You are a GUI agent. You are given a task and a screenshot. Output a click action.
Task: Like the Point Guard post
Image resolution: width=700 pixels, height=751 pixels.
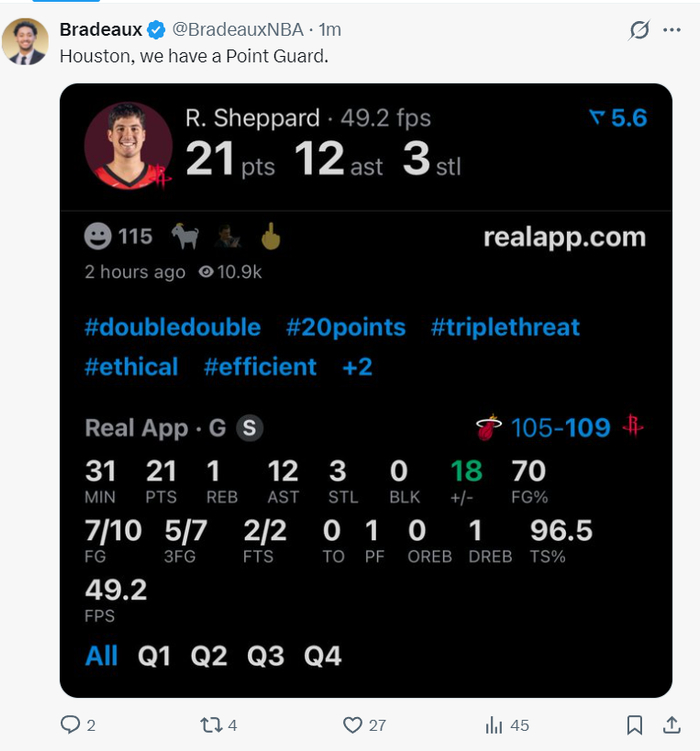(x=353, y=725)
